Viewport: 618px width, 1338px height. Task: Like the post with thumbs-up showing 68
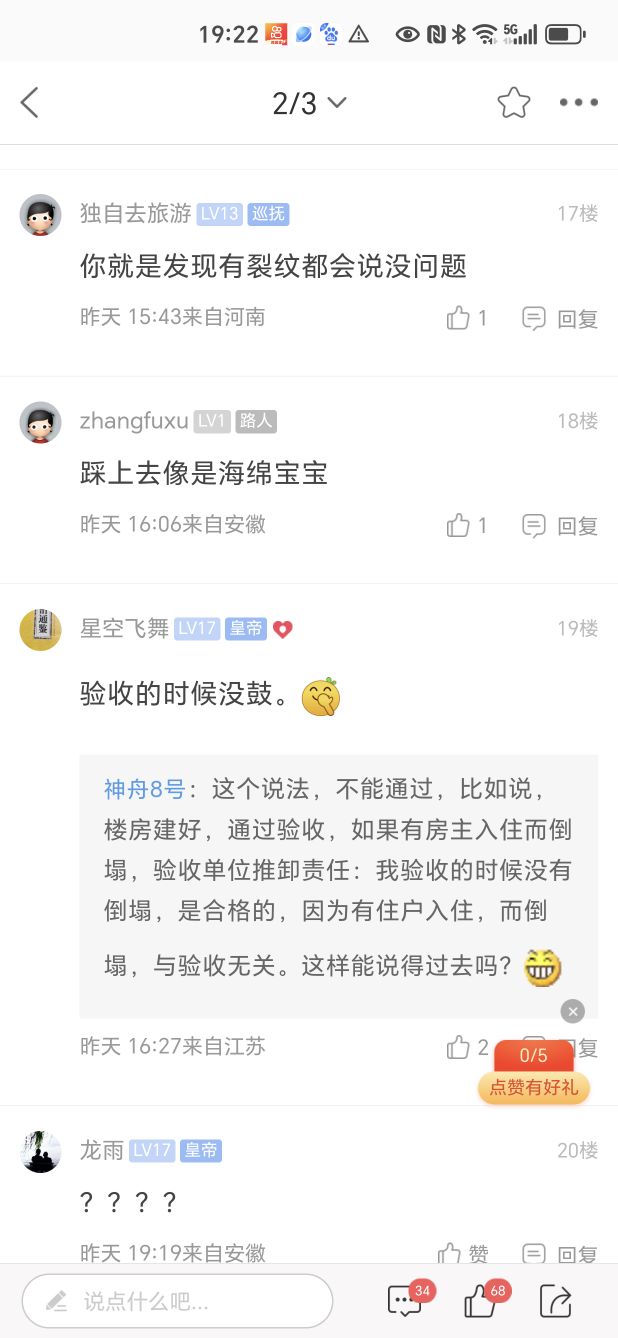coord(483,1301)
